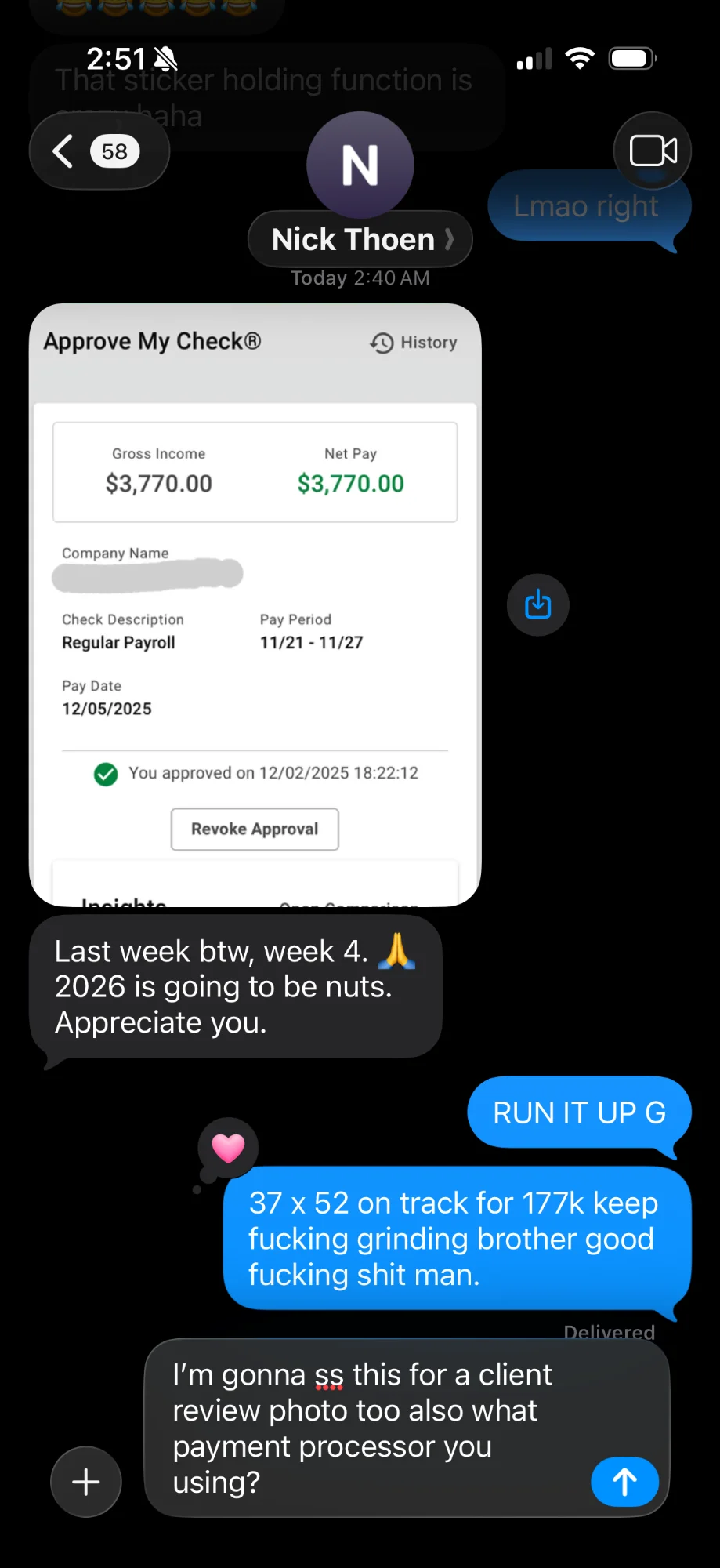Open the plus attachments menu
Viewport: 720px width, 1568px height.
click(x=86, y=1481)
